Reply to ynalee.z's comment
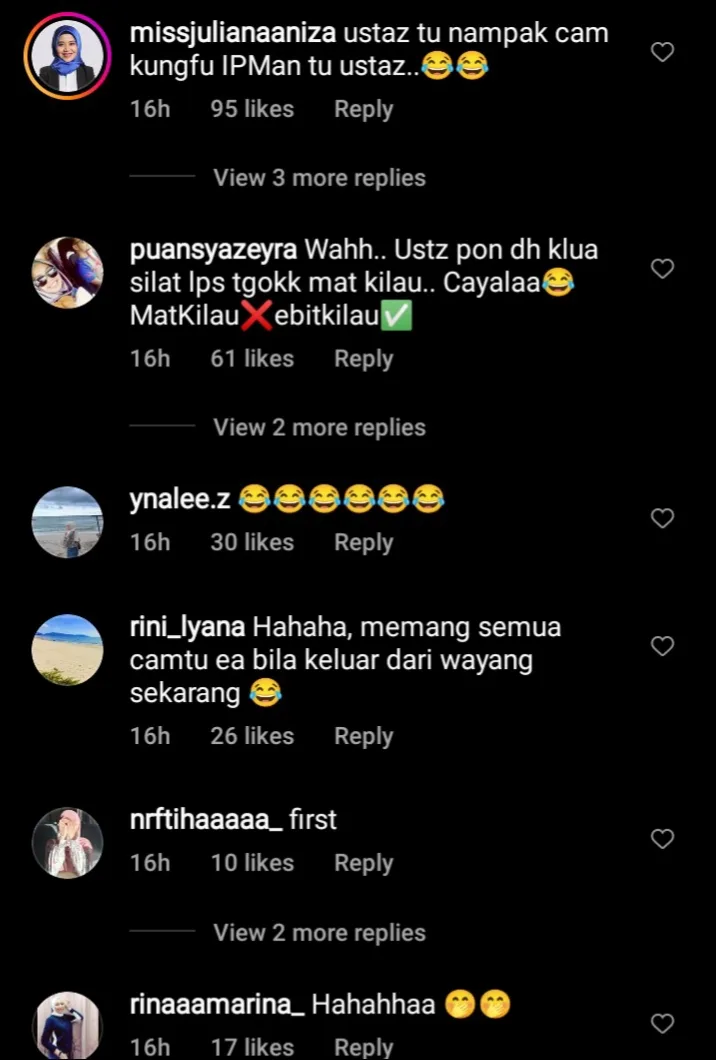The height and width of the screenshot is (1060, 716). [363, 542]
